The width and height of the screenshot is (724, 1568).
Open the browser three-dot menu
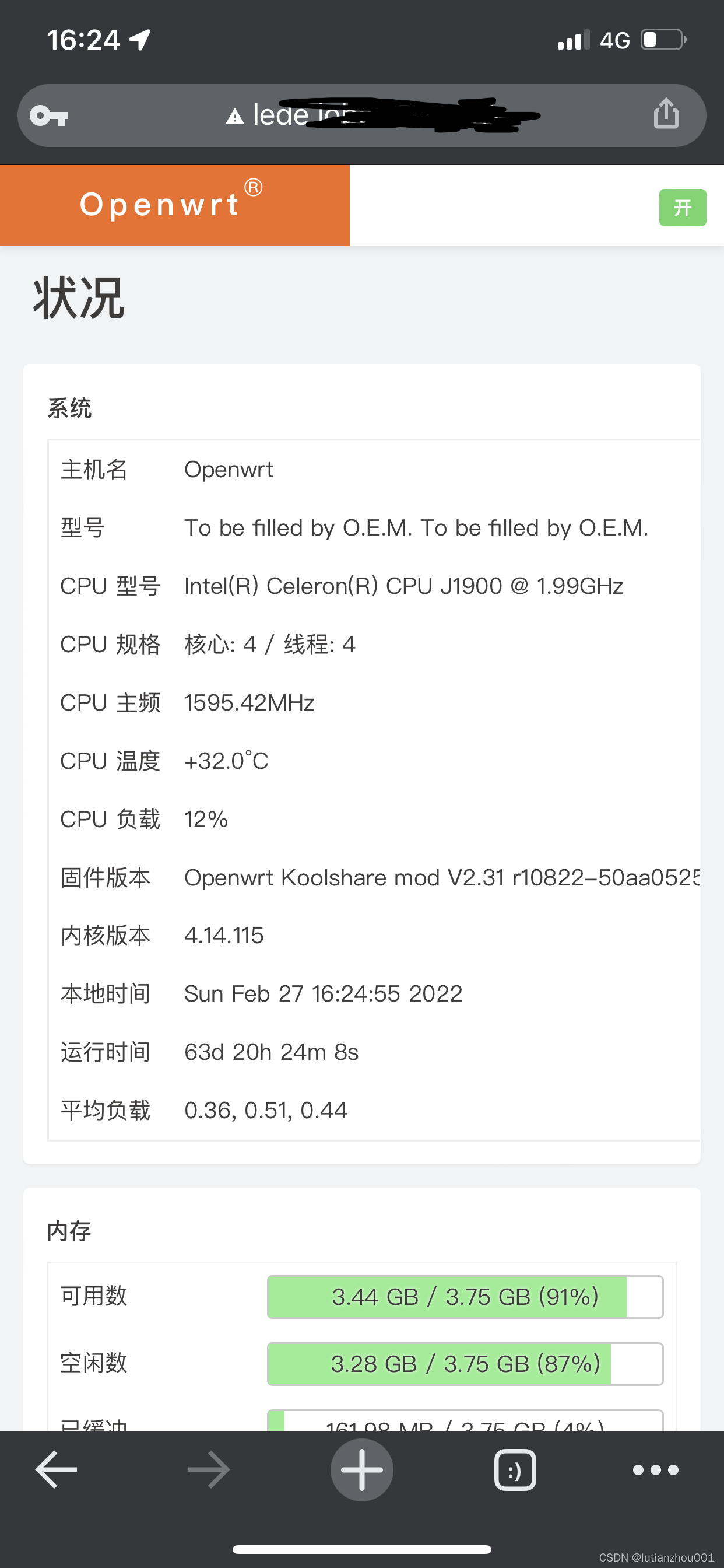[655, 1469]
